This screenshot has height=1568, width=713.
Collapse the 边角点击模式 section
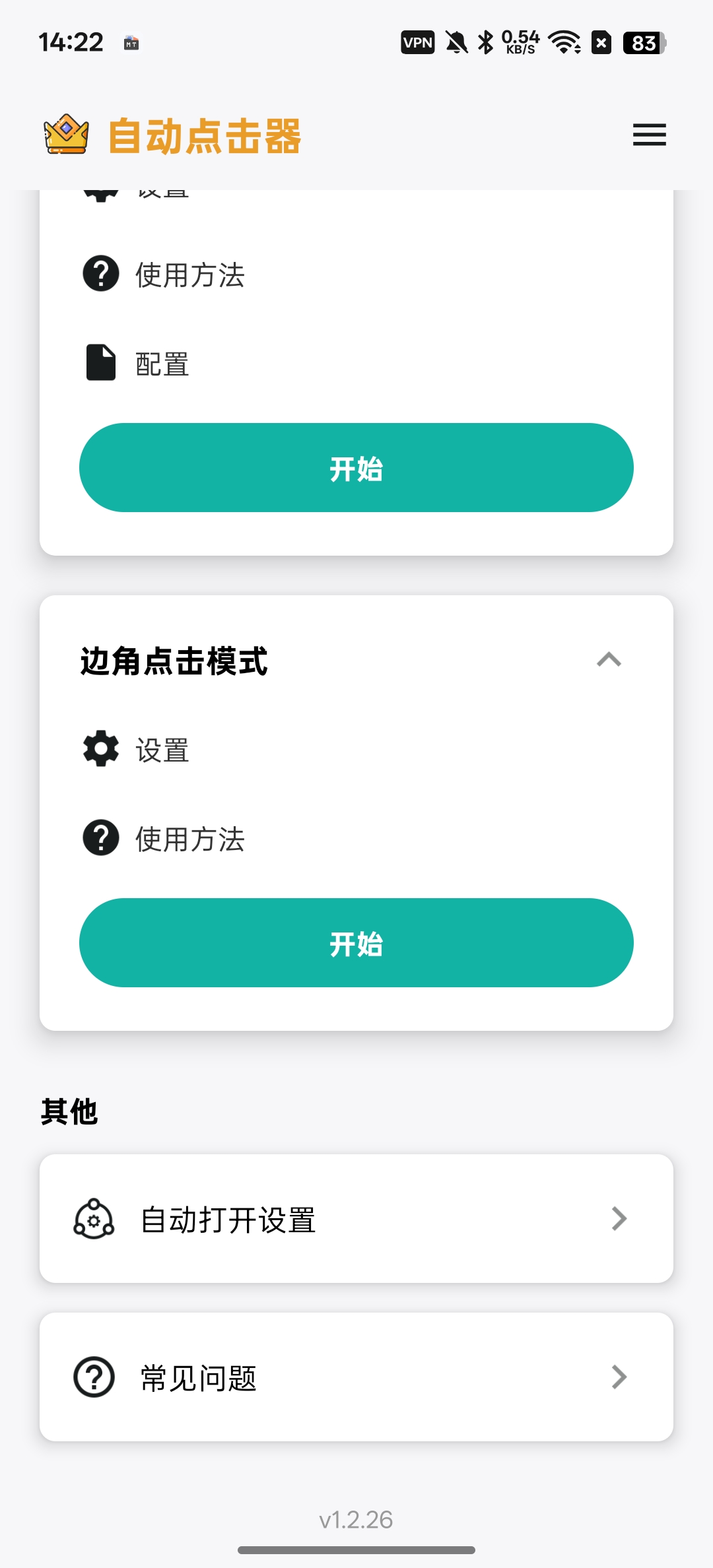click(x=609, y=660)
